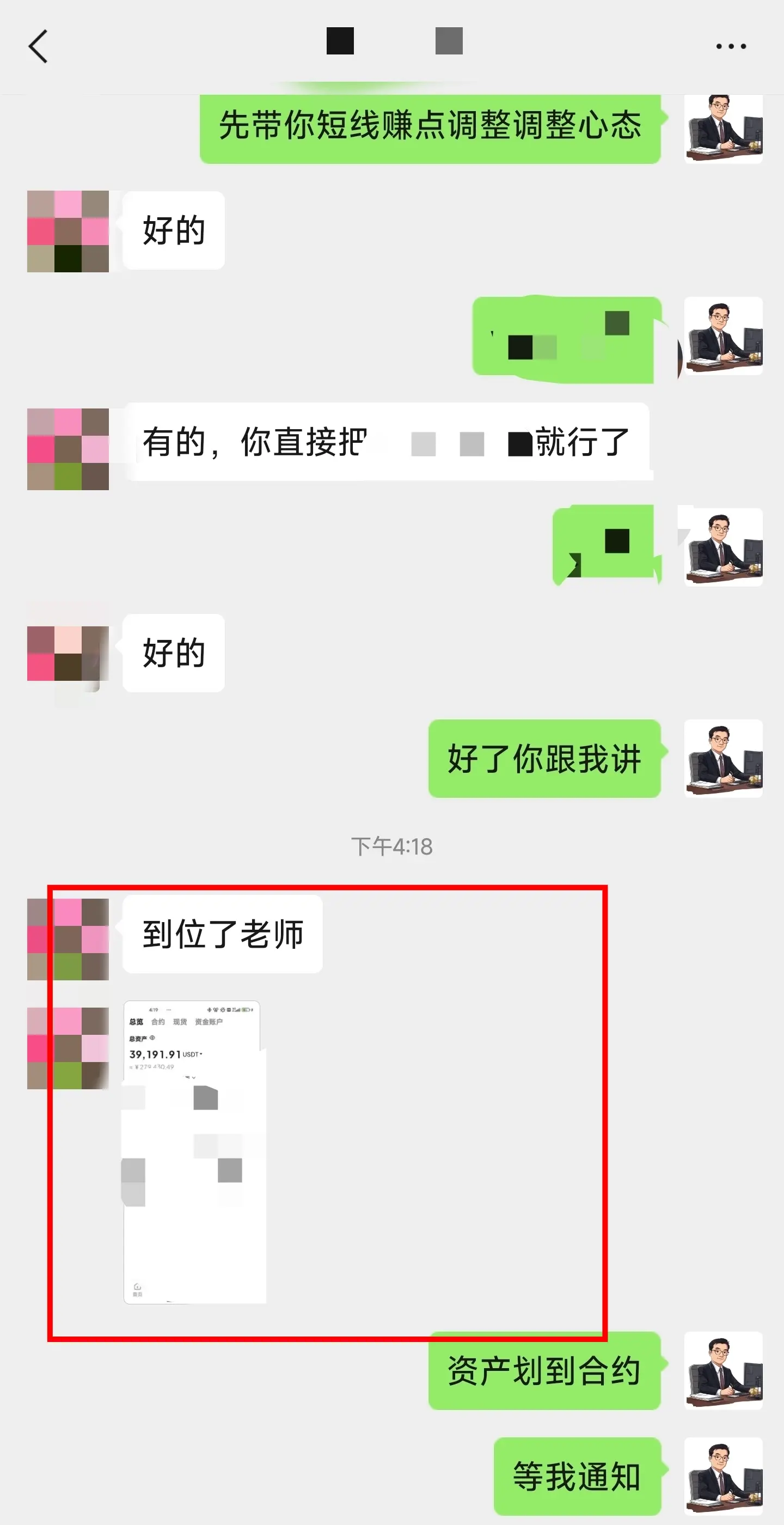Switch to the 现货 tab
Screen dimensions: 784x1525
click(180, 1022)
